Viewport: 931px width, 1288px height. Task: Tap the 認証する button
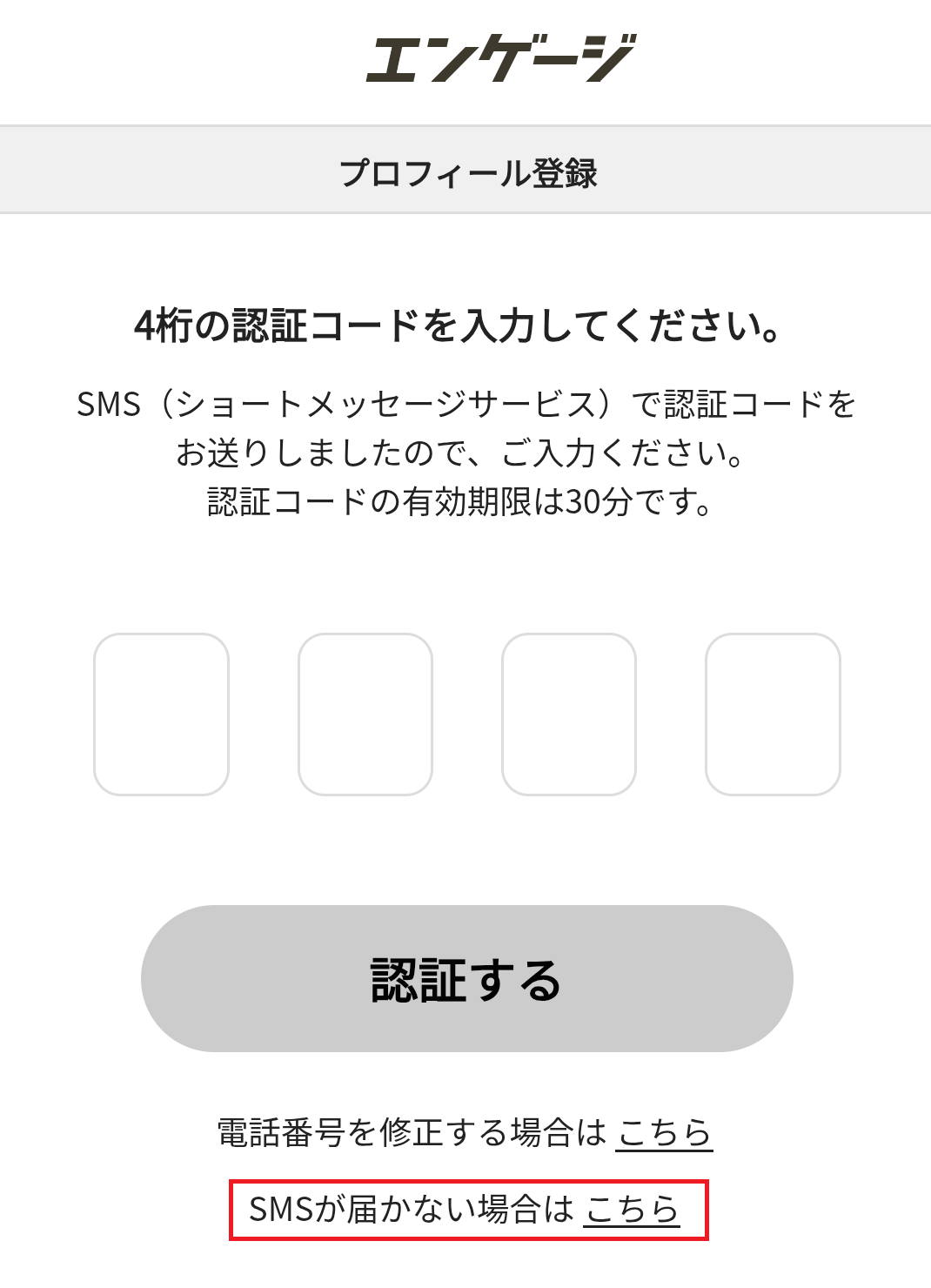pyautogui.click(x=466, y=978)
